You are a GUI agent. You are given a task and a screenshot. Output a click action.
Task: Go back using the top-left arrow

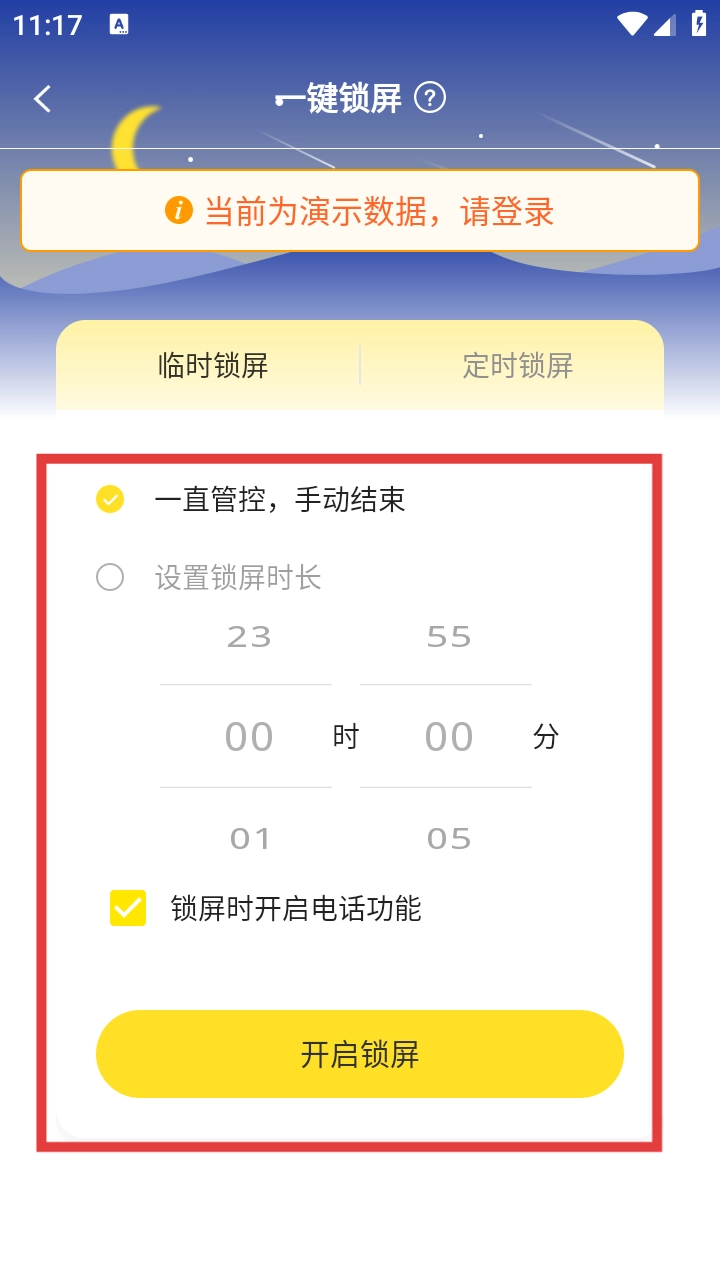(42, 98)
